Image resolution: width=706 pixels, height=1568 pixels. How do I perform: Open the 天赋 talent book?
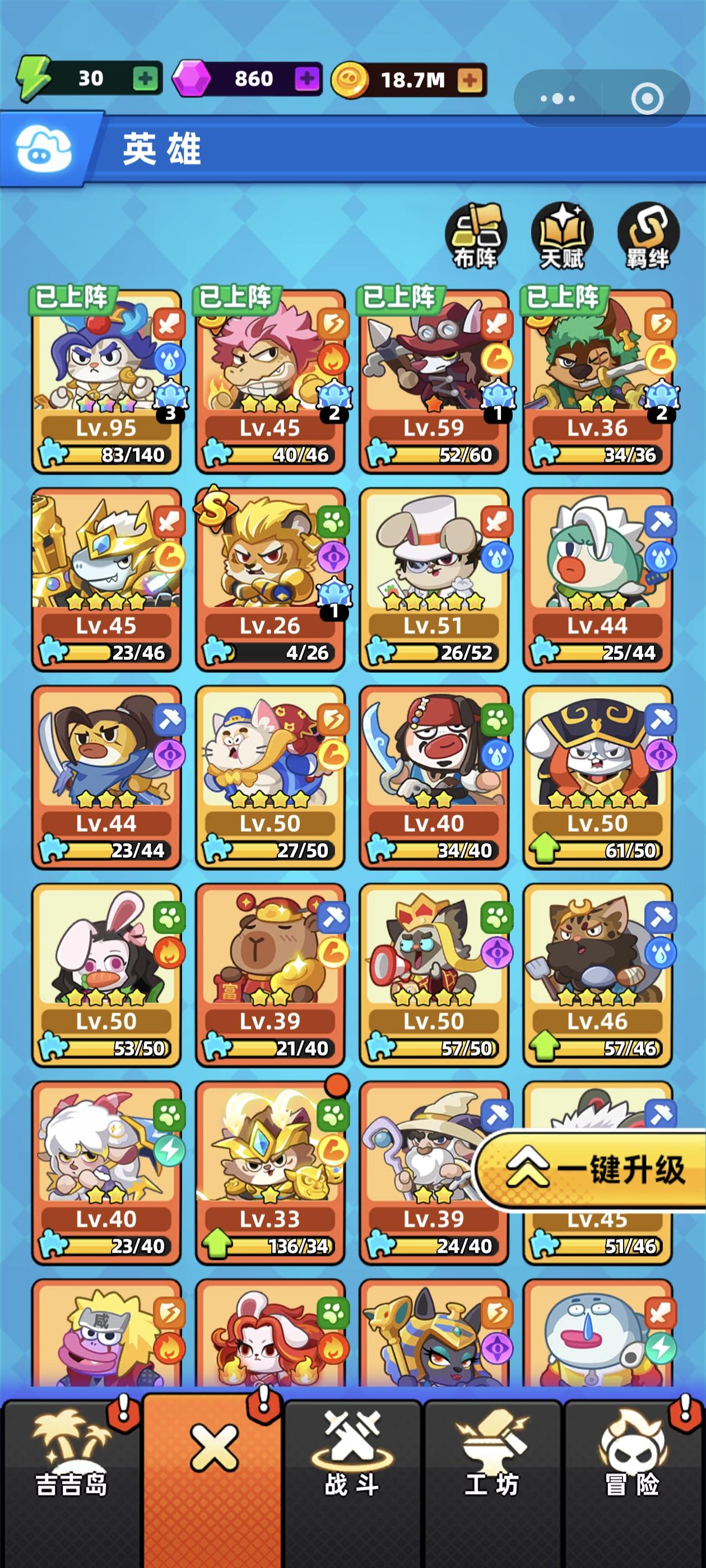[561, 237]
